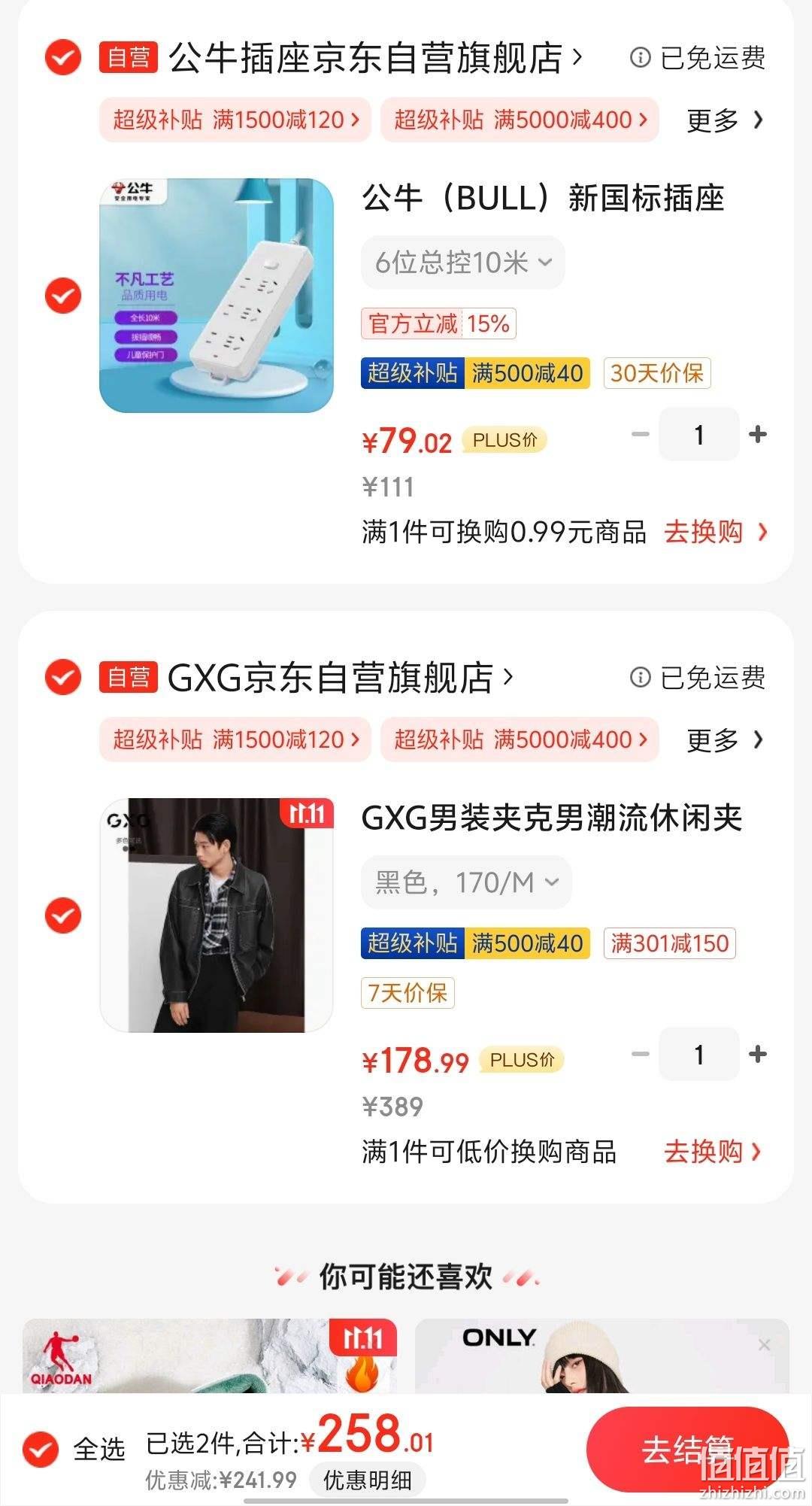
Task: Tap 去结算 to check out
Action: [687, 1449]
